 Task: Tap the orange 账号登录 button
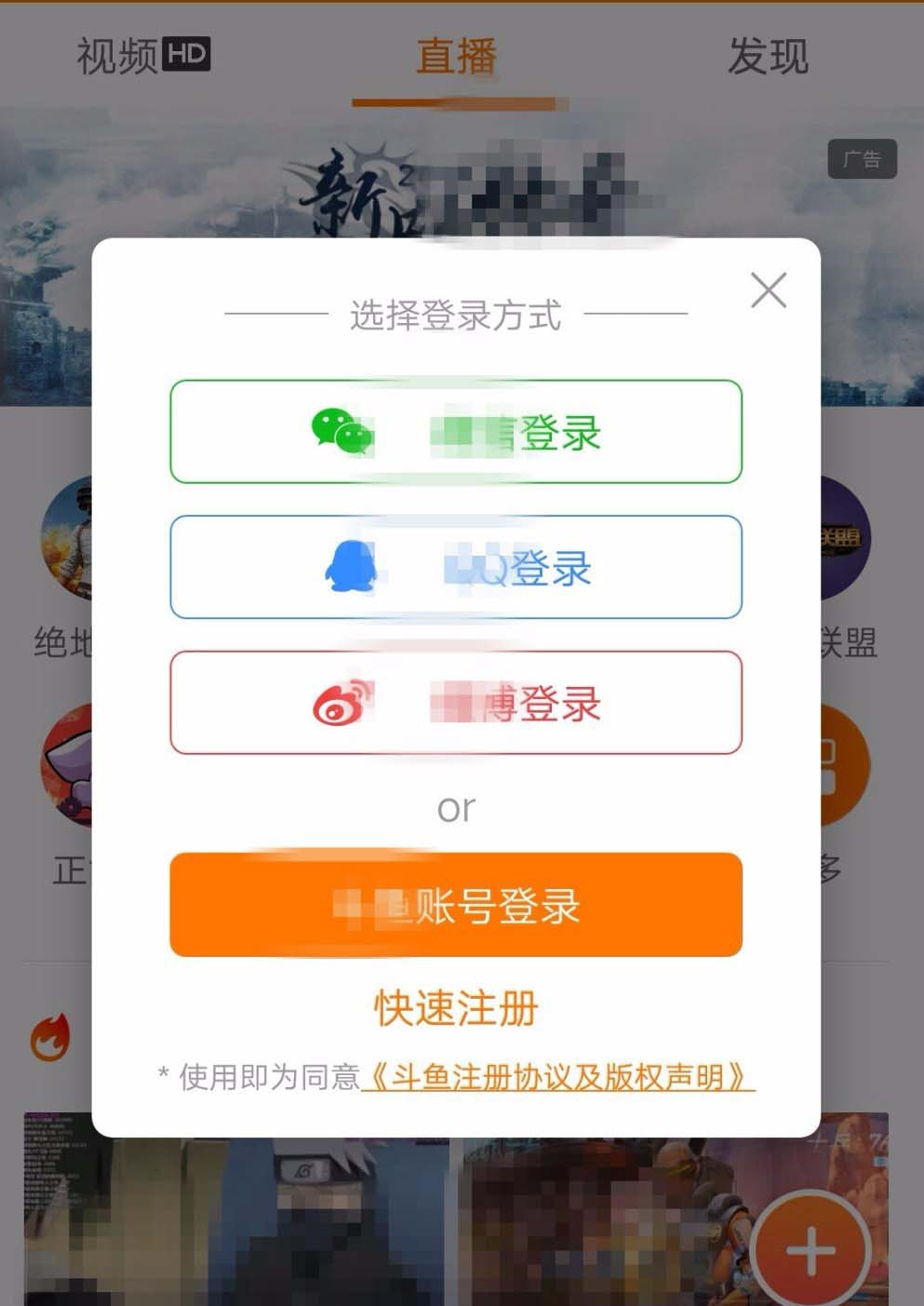[x=456, y=905]
